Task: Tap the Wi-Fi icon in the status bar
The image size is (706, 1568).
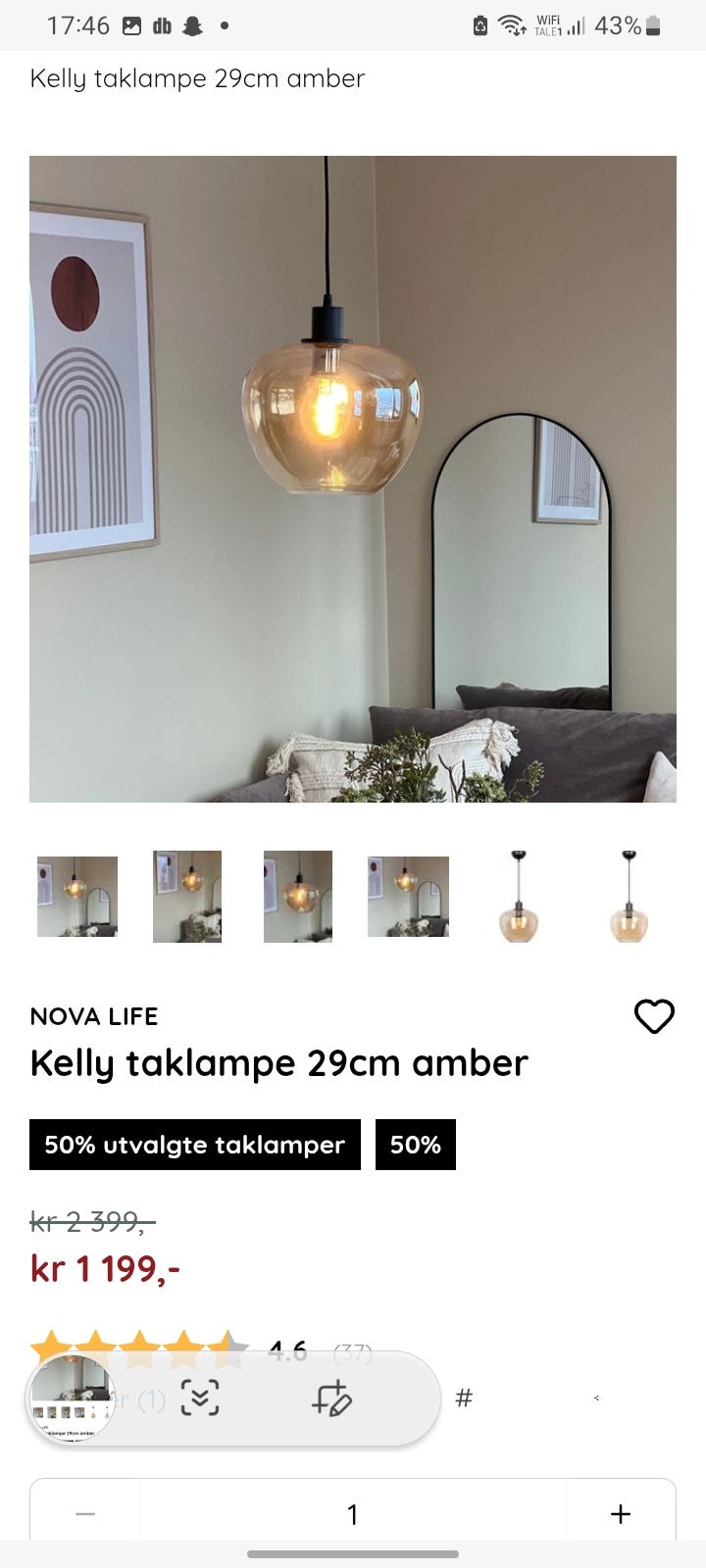Action: (x=513, y=24)
